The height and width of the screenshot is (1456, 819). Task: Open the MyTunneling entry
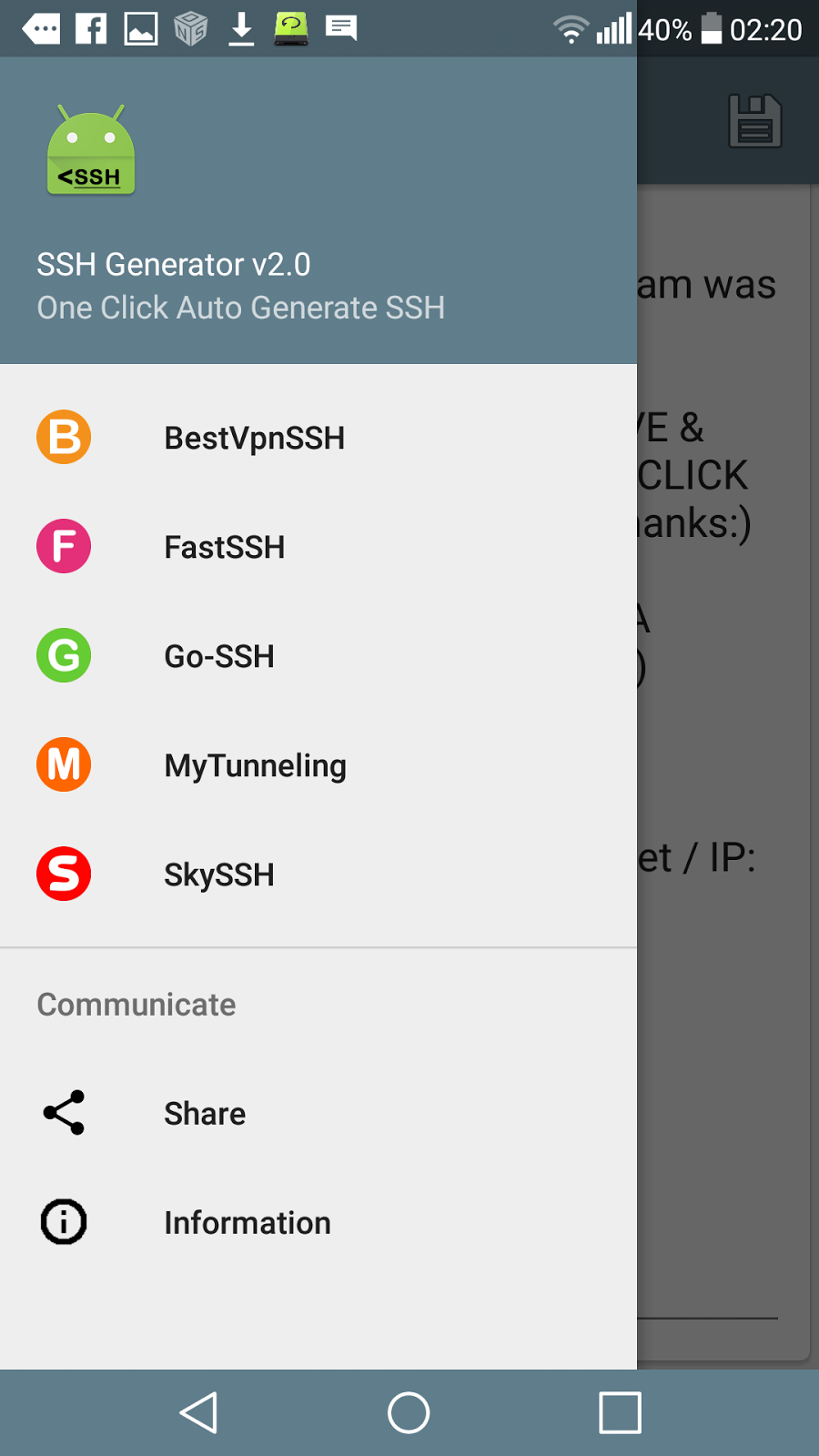(x=318, y=765)
